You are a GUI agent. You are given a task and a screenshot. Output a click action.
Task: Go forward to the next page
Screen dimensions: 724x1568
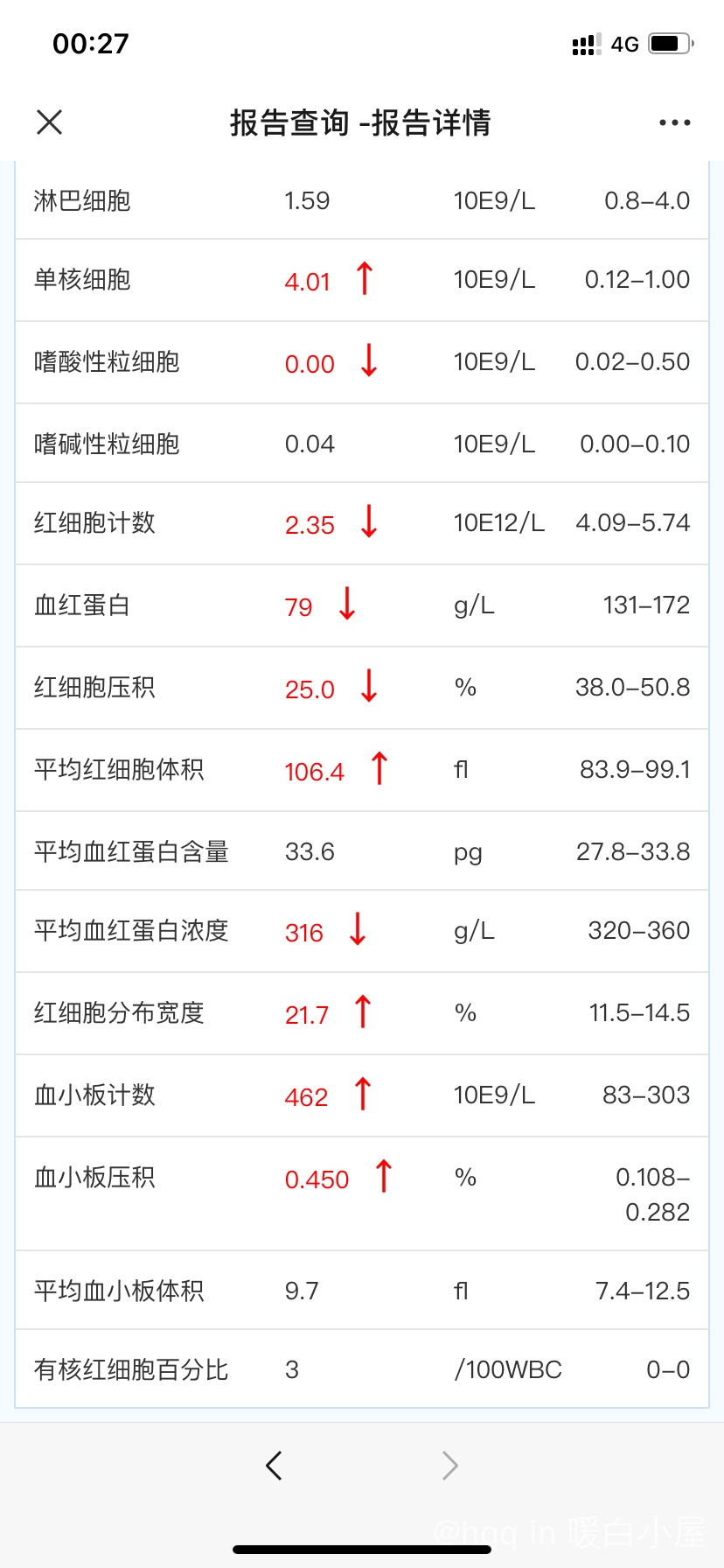pyautogui.click(x=450, y=1465)
